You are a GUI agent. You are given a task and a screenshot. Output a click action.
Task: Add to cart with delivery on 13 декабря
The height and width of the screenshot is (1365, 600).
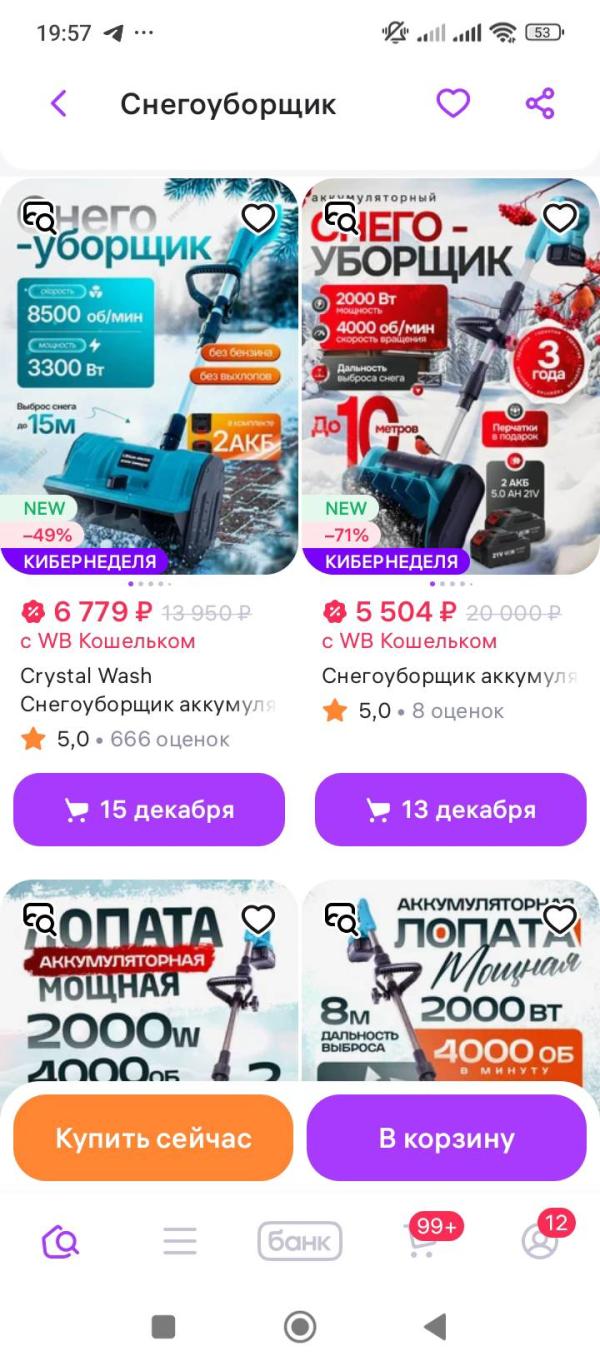[450, 810]
